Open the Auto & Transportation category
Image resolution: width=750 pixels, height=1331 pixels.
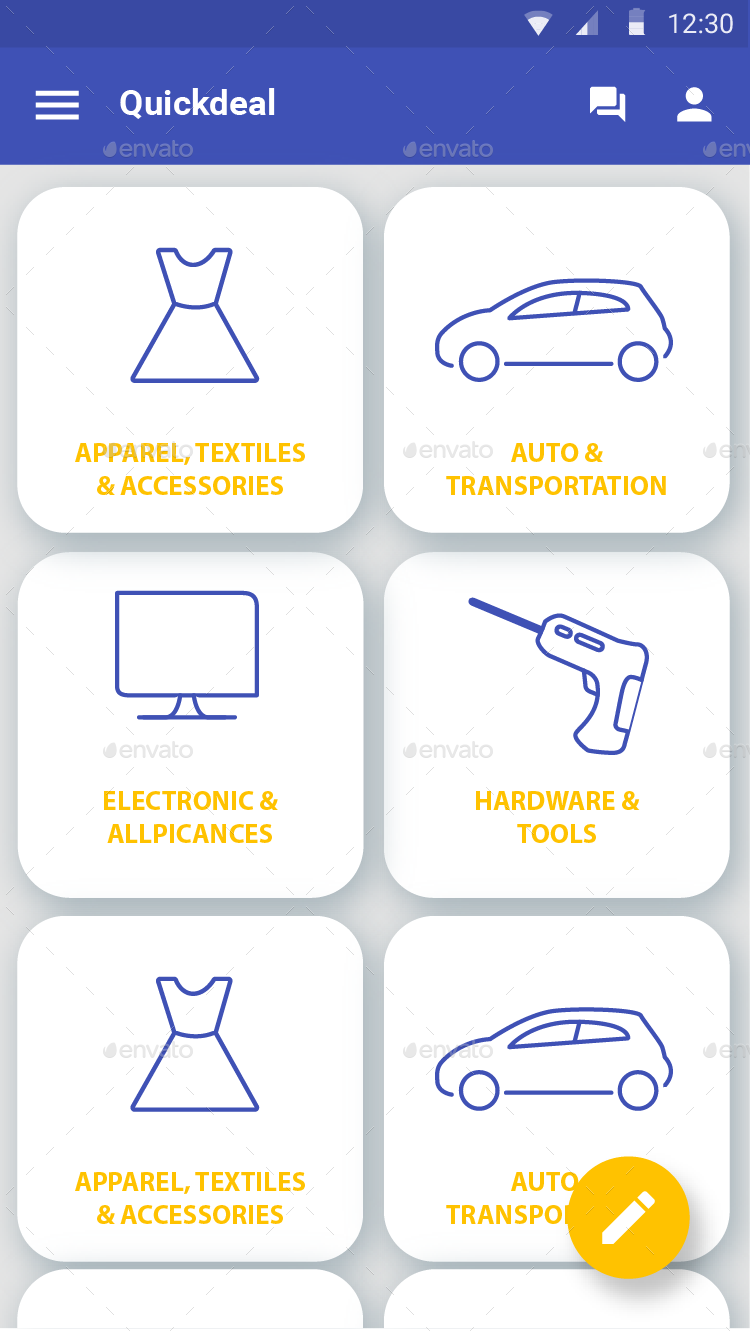pyautogui.click(x=556, y=360)
